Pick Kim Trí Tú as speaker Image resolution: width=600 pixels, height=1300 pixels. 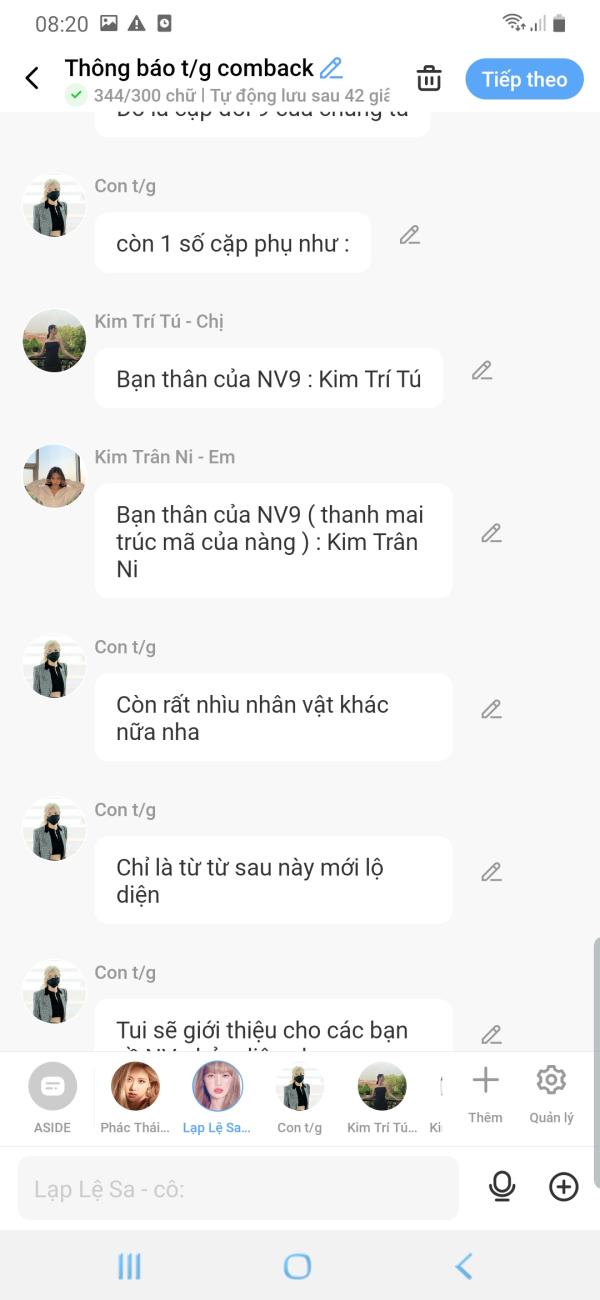point(382,1097)
